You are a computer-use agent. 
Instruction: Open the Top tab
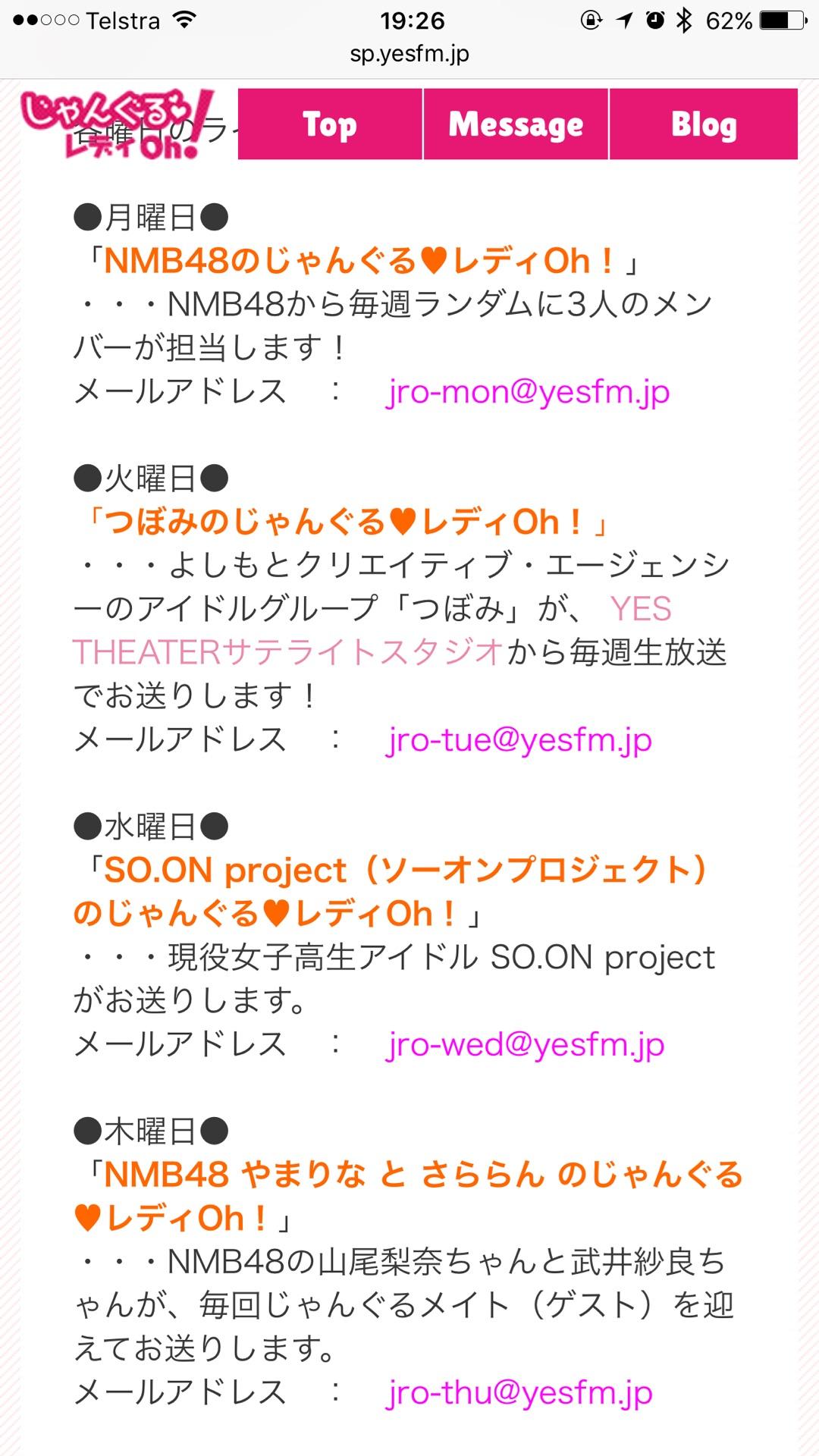[x=330, y=124]
